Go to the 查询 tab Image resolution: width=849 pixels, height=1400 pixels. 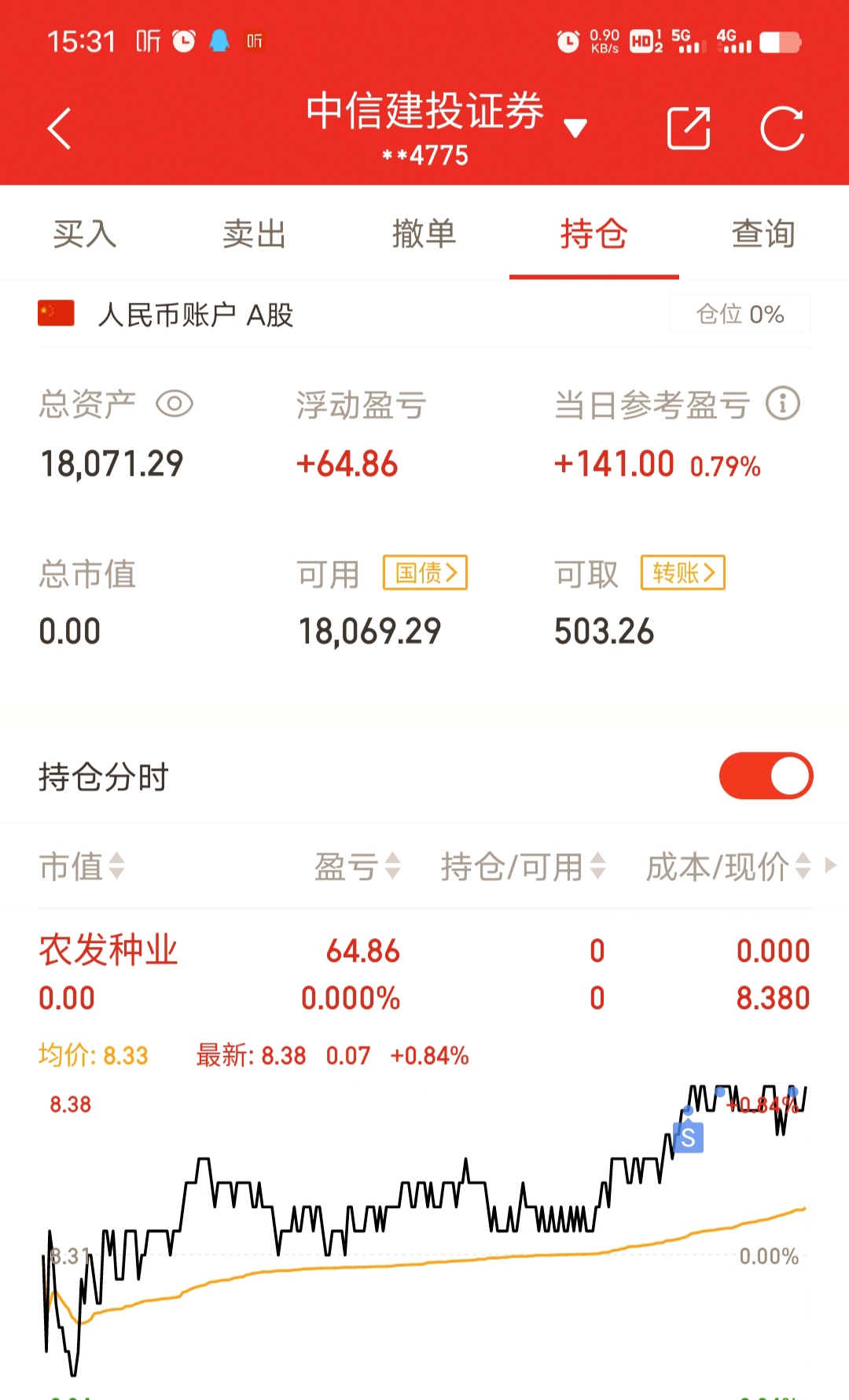coord(763,234)
